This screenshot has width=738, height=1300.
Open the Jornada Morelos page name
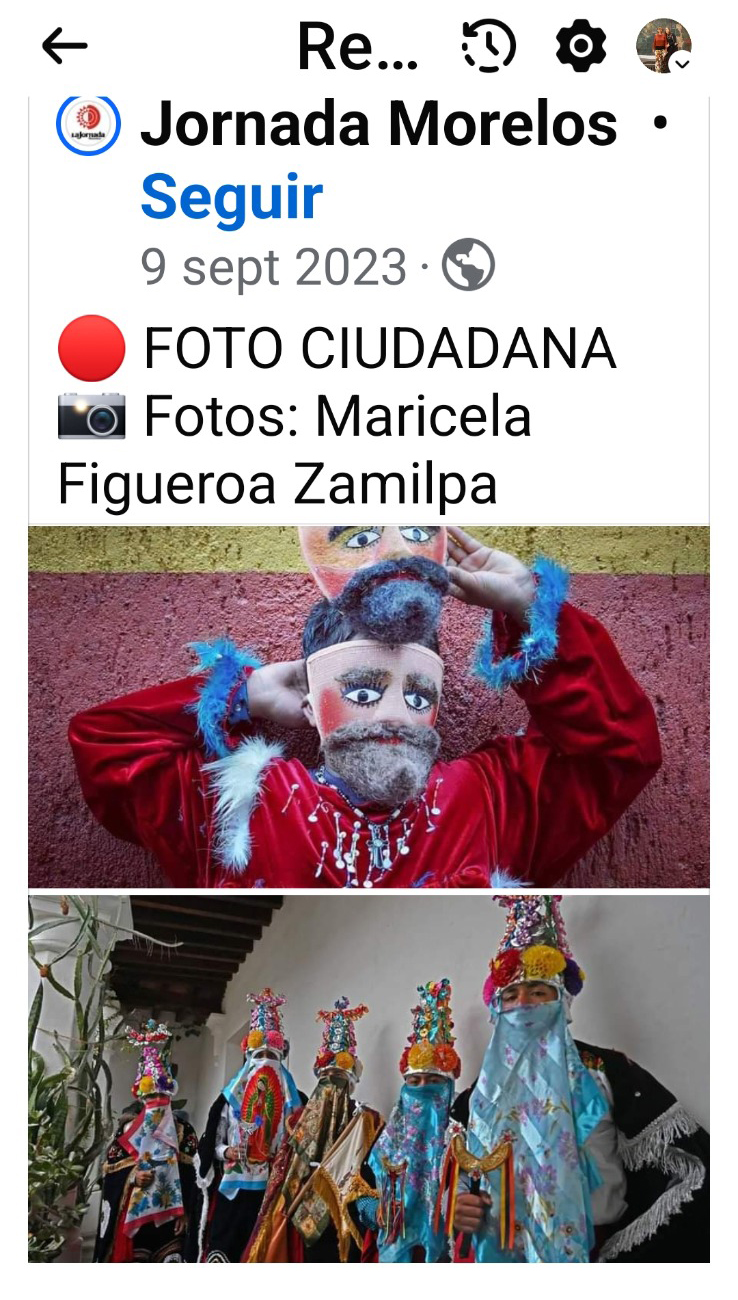click(378, 125)
